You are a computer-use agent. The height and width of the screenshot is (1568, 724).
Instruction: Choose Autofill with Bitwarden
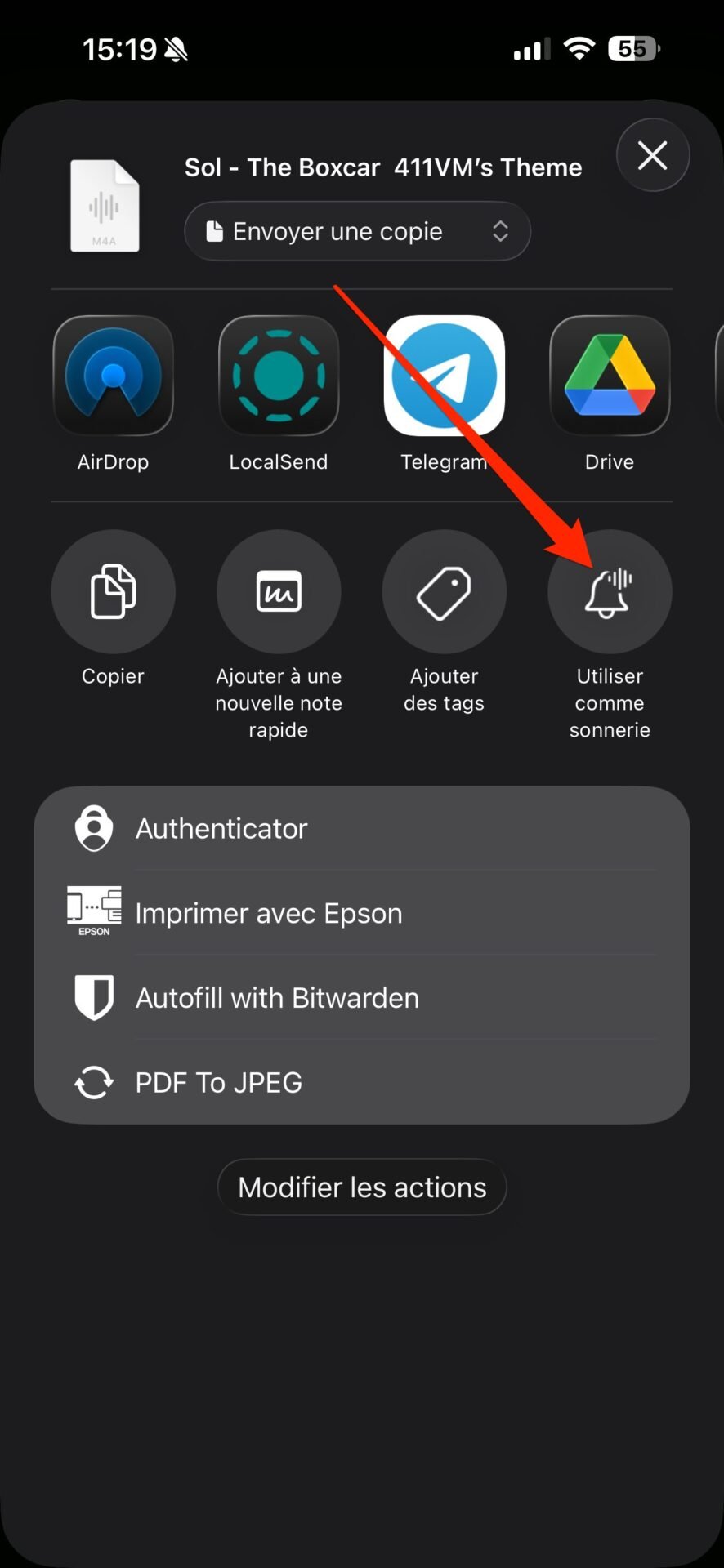coord(362,998)
